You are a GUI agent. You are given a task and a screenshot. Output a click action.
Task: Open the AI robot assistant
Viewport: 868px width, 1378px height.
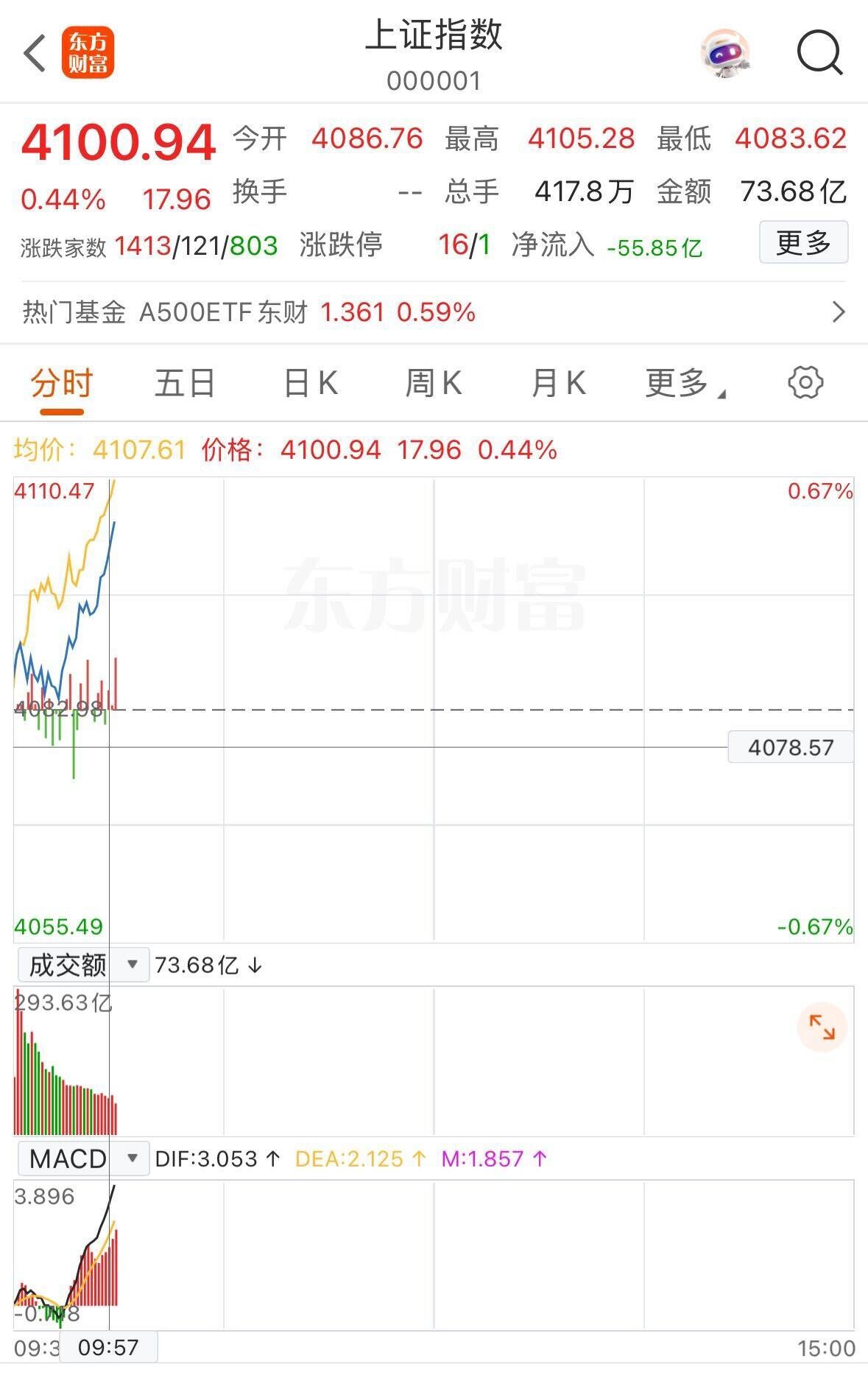[724, 53]
